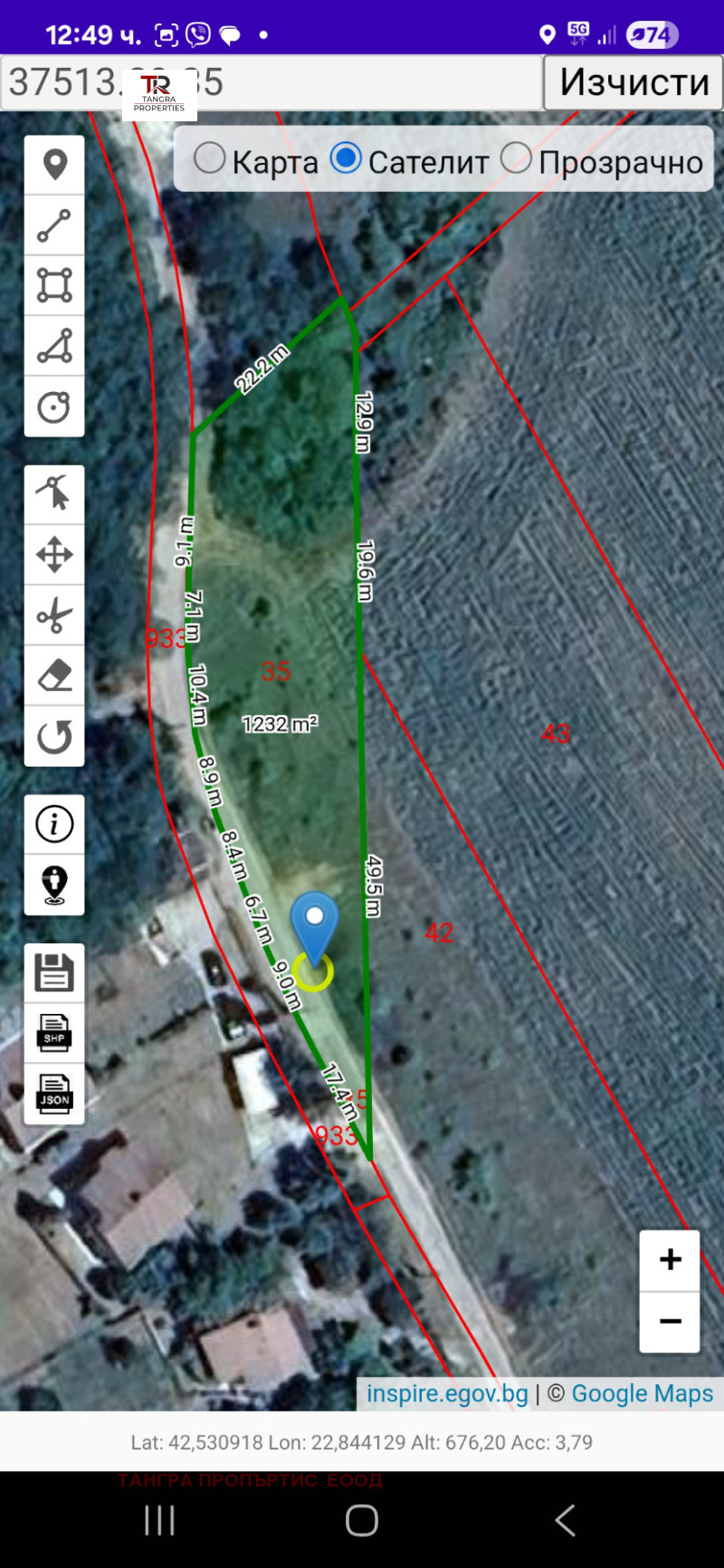This screenshot has height=1568, width=724.
Task: Activate the move arrows tool
Action: click(54, 555)
